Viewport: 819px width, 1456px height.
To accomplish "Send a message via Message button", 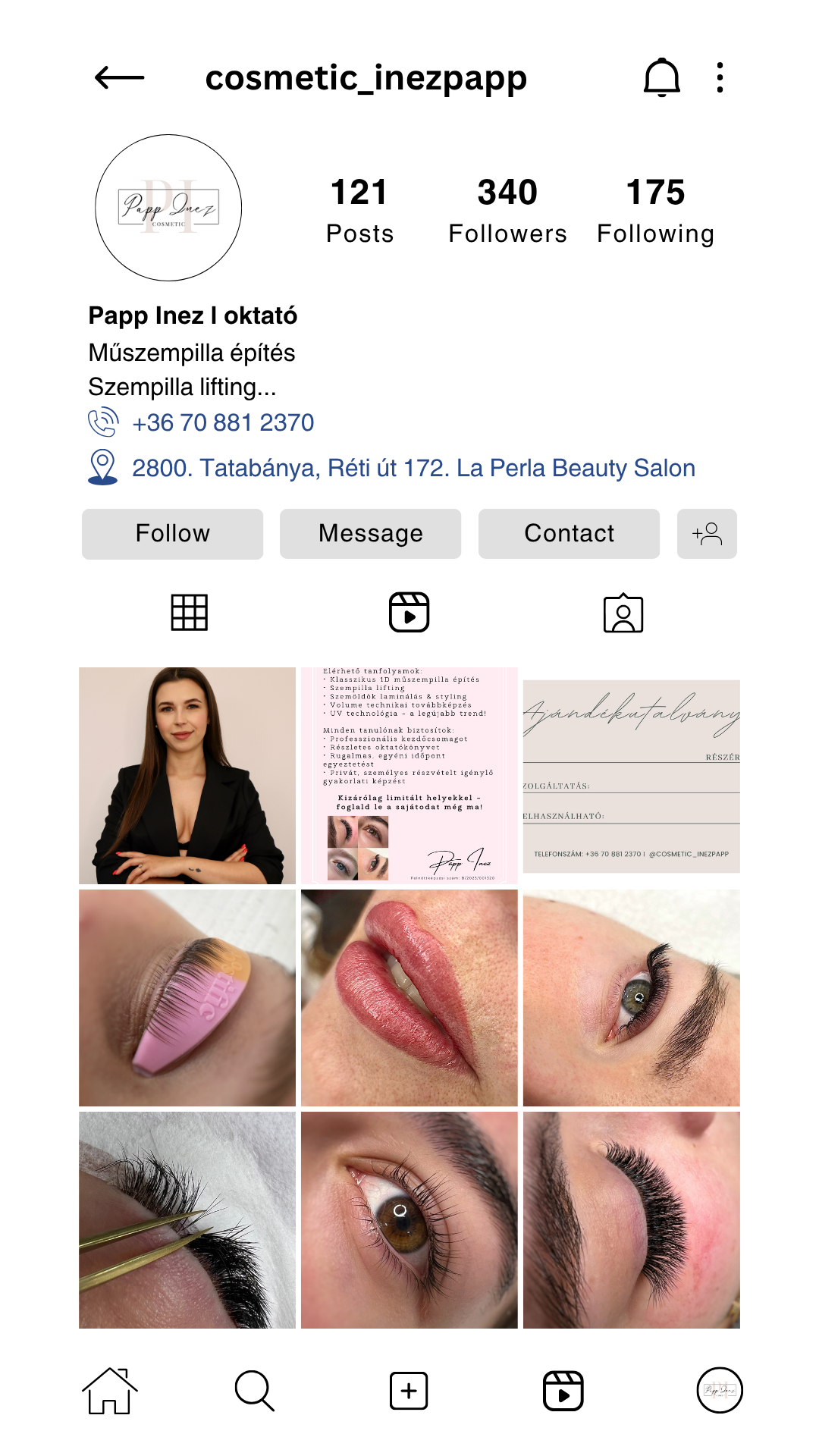I will (370, 534).
